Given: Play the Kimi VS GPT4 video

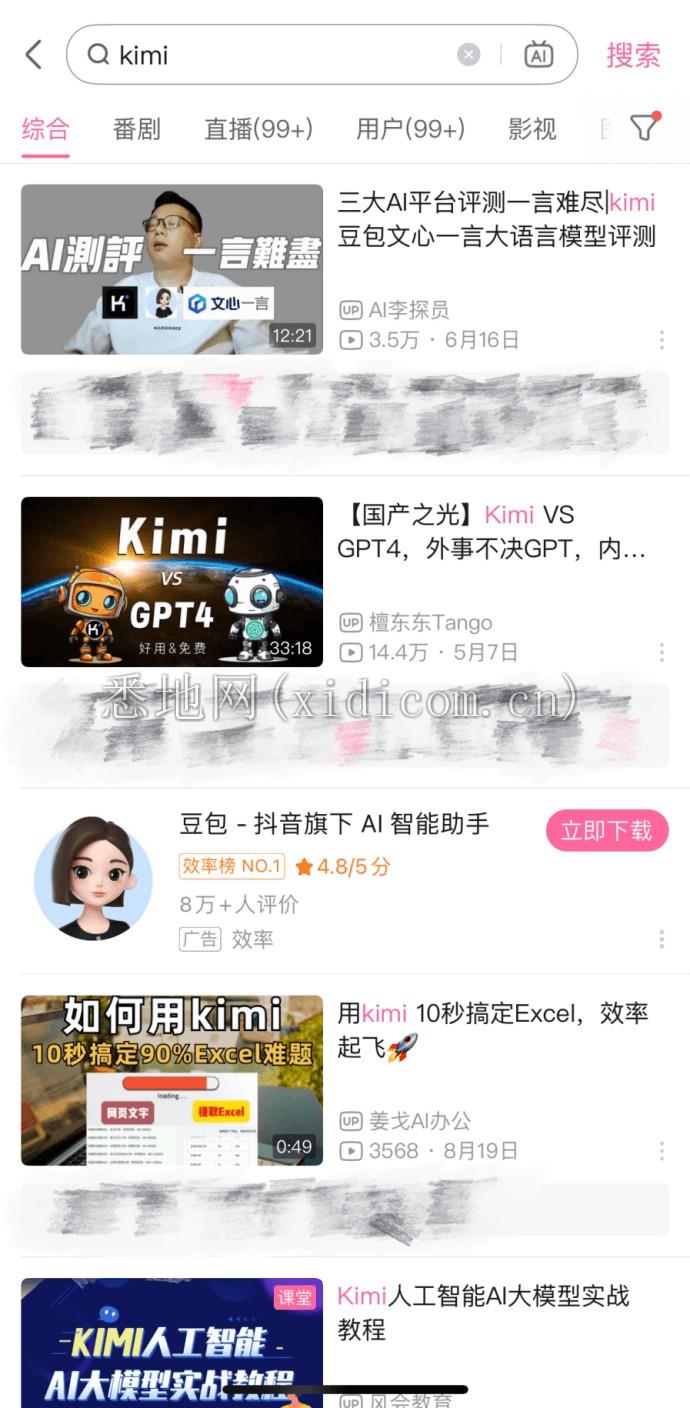Looking at the screenshot, I should coord(172,582).
